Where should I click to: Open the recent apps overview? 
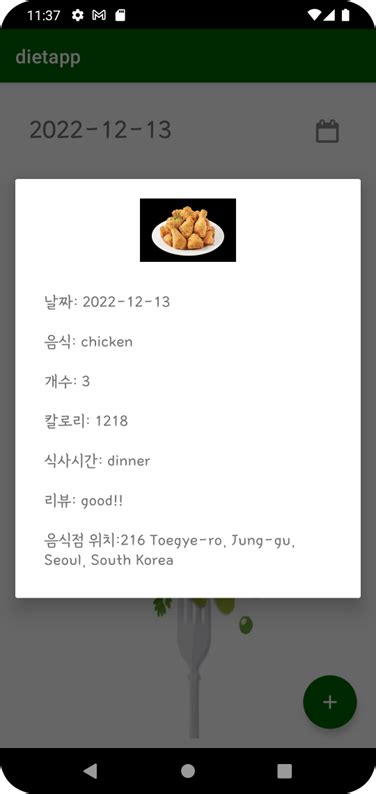284,771
